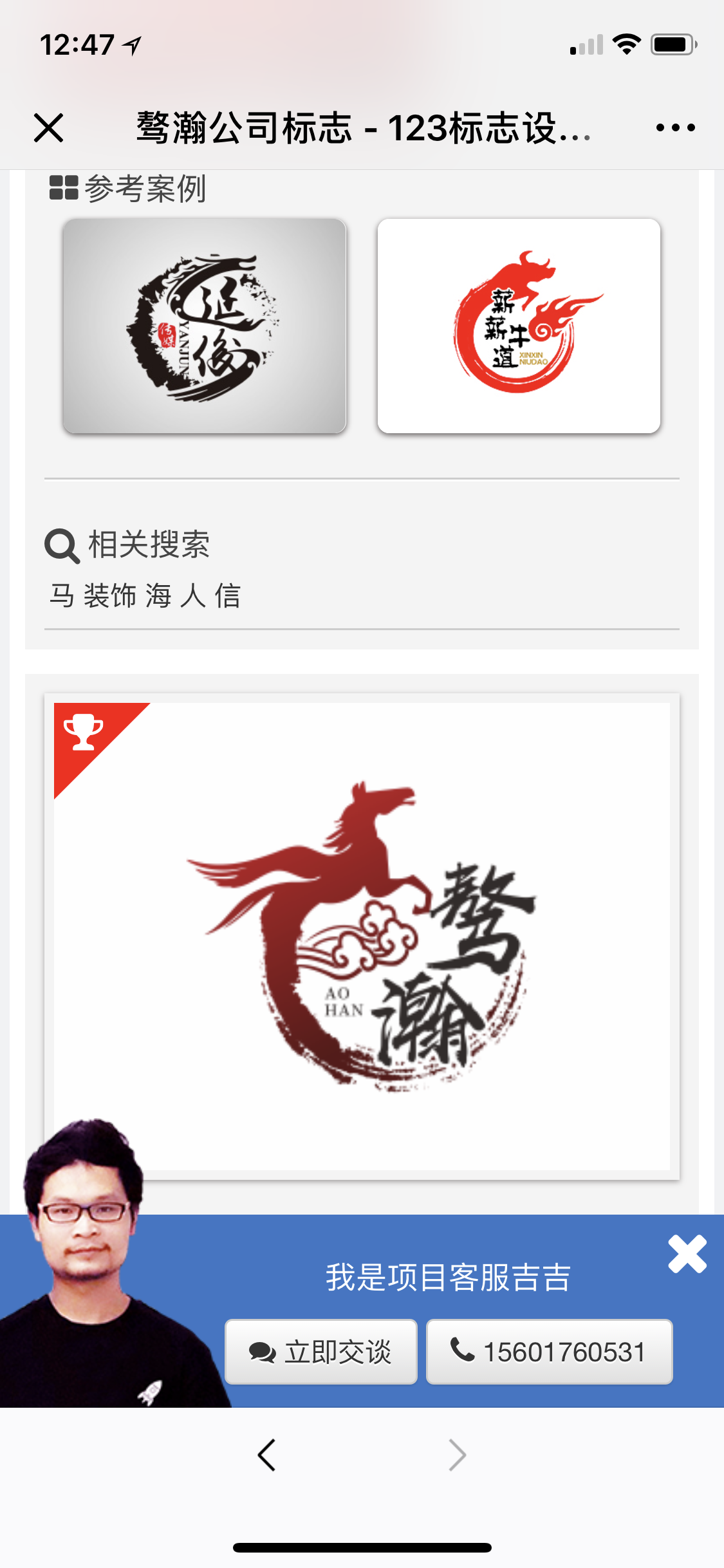Go back to the previous web page
The height and width of the screenshot is (1568, 724).
coord(266,1455)
